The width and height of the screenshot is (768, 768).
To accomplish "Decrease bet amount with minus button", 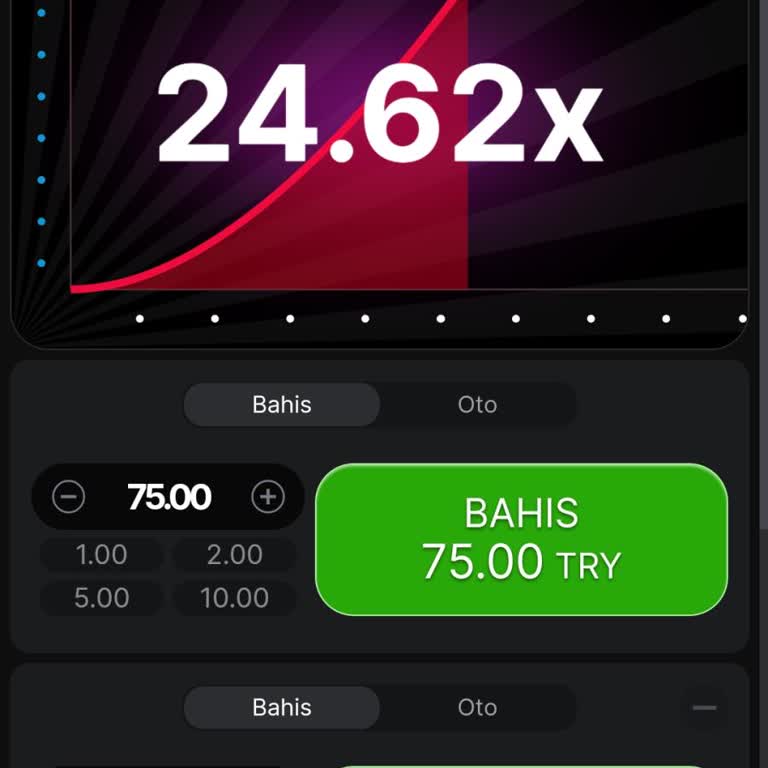I will click(x=68, y=497).
